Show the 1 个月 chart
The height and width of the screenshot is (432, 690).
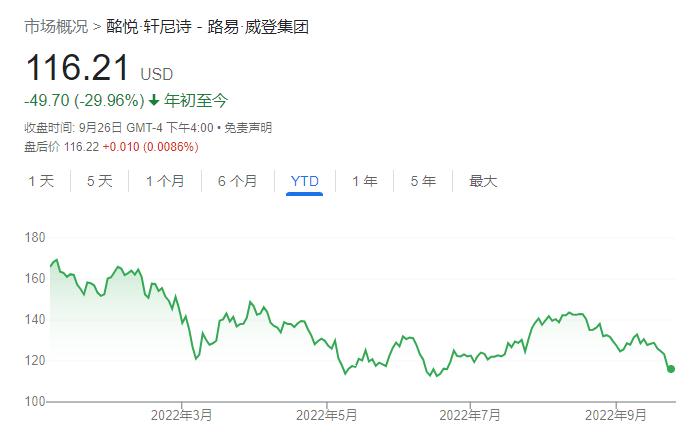165,181
